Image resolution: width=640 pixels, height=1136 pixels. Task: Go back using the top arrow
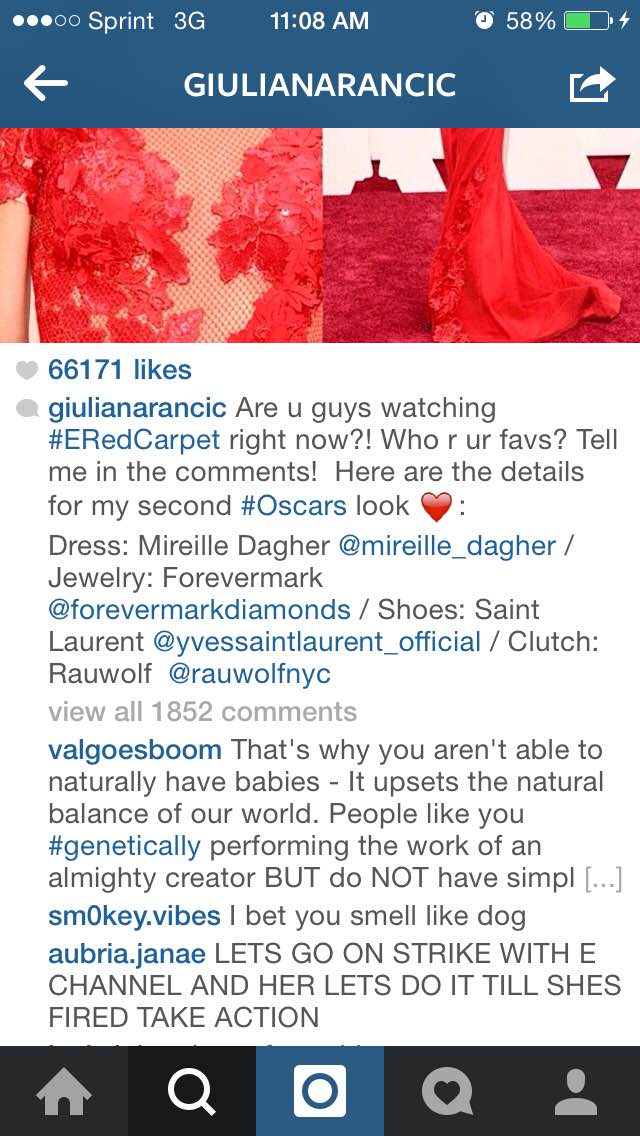46,85
